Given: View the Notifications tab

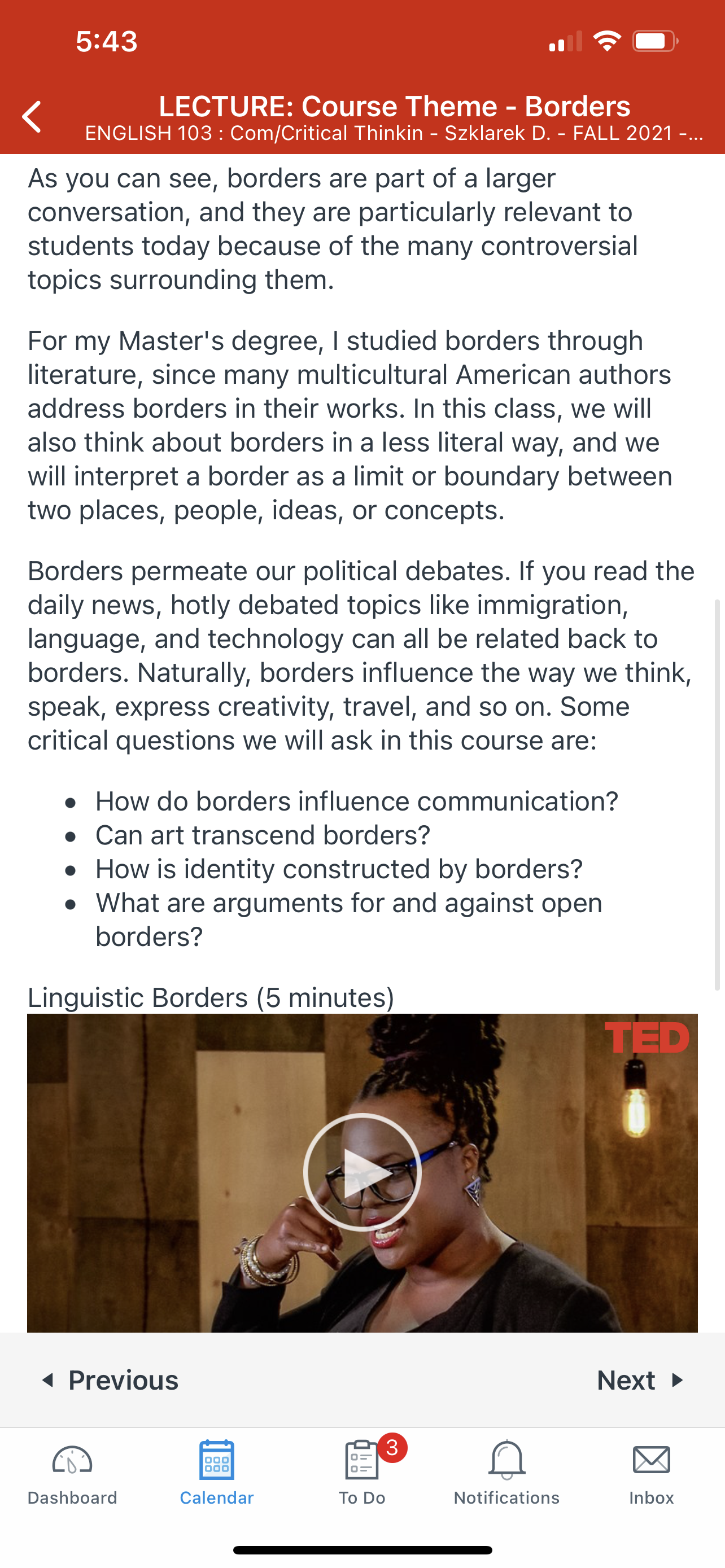Looking at the screenshot, I should point(506,1473).
